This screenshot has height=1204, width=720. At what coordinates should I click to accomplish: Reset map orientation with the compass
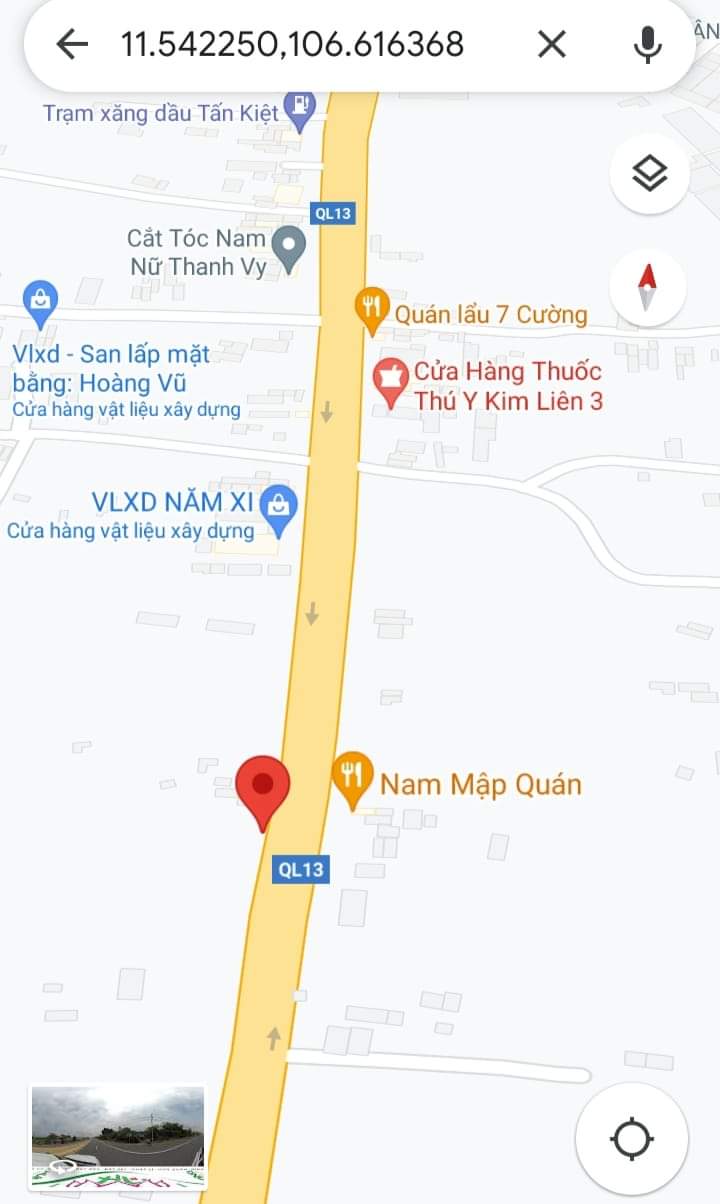(x=648, y=287)
